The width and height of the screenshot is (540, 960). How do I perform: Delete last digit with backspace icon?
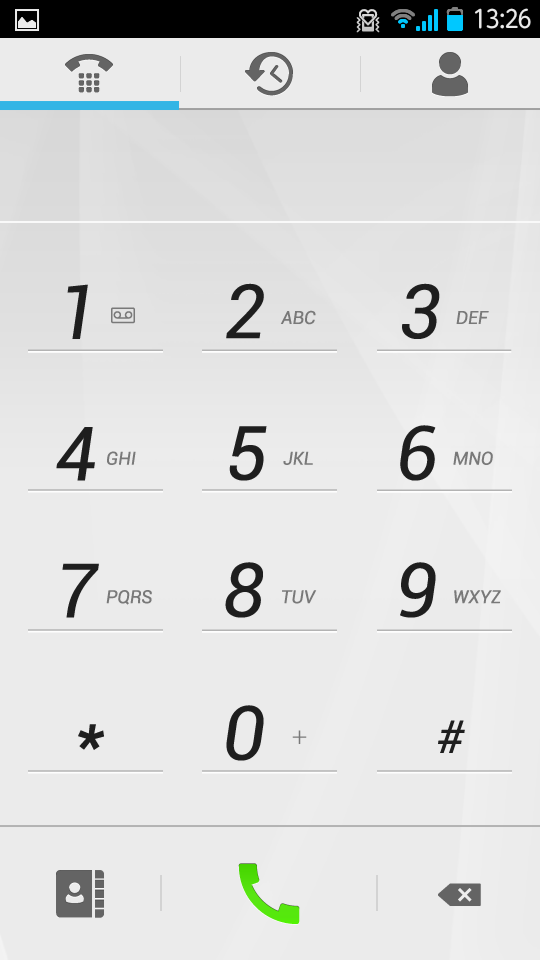(x=459, y=894)
